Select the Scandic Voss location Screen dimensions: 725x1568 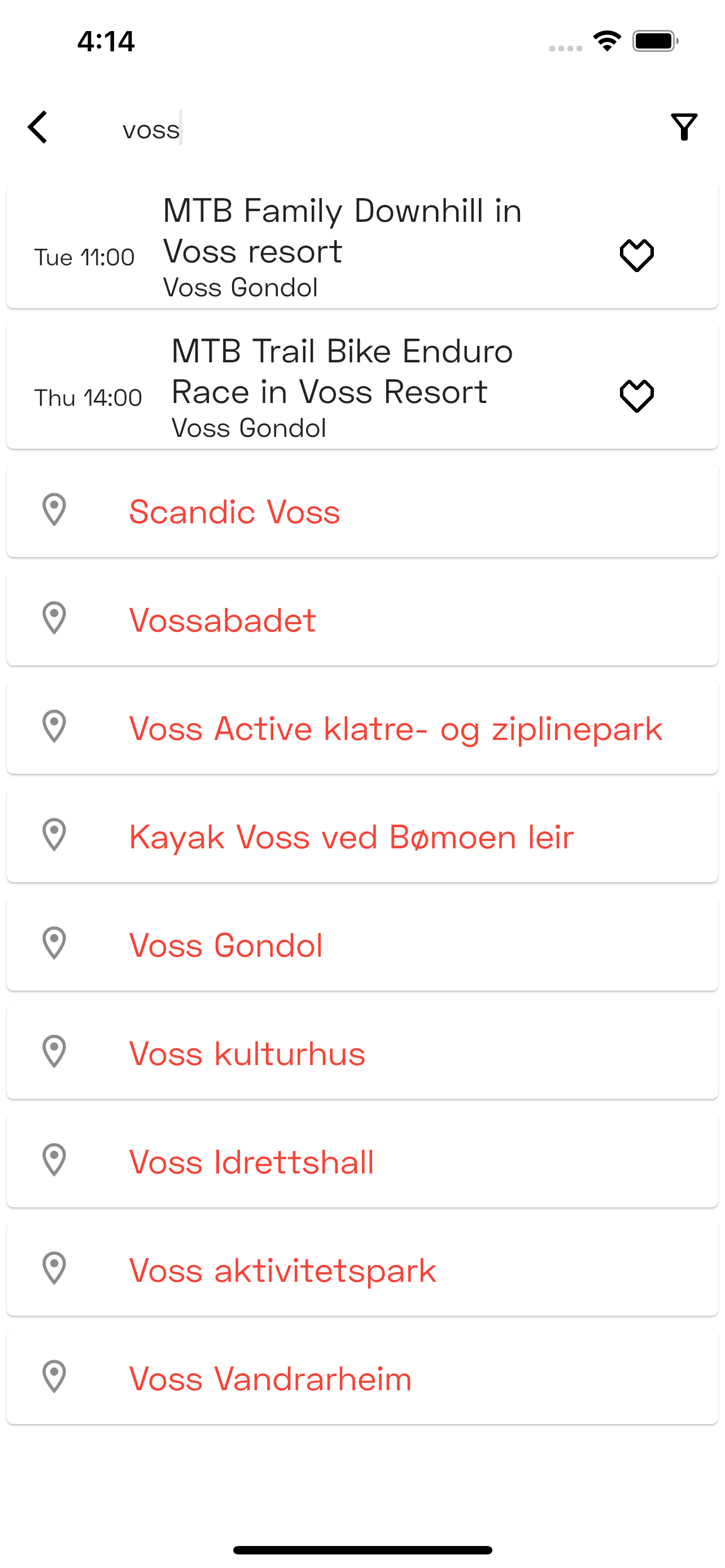coord(362,510)
